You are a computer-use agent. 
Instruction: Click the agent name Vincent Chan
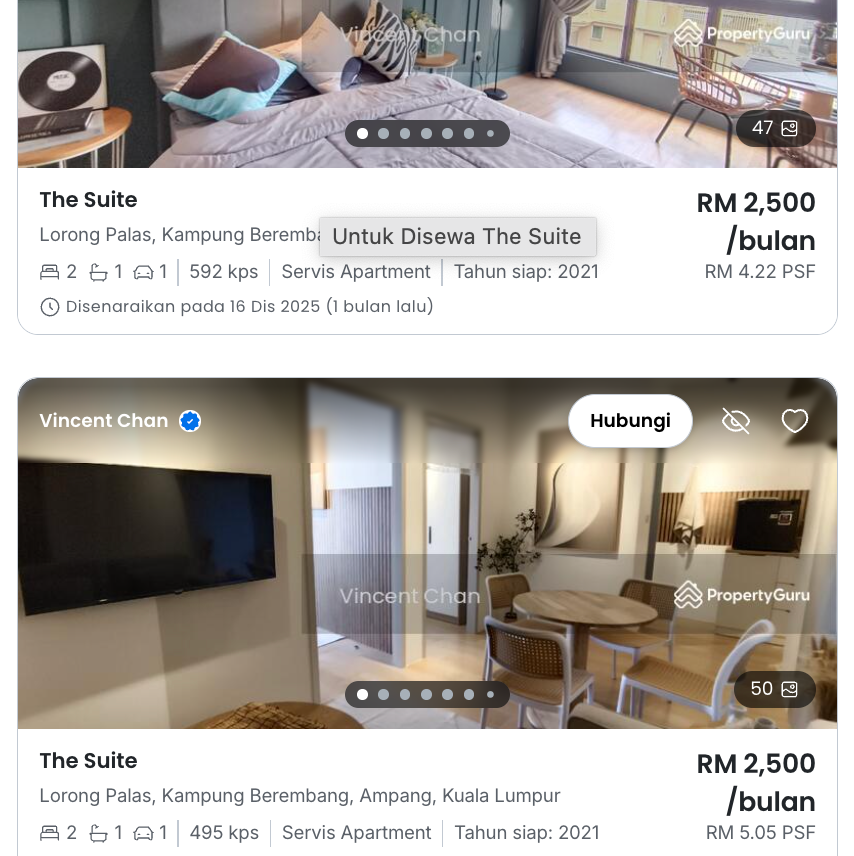tap(104, 421)
